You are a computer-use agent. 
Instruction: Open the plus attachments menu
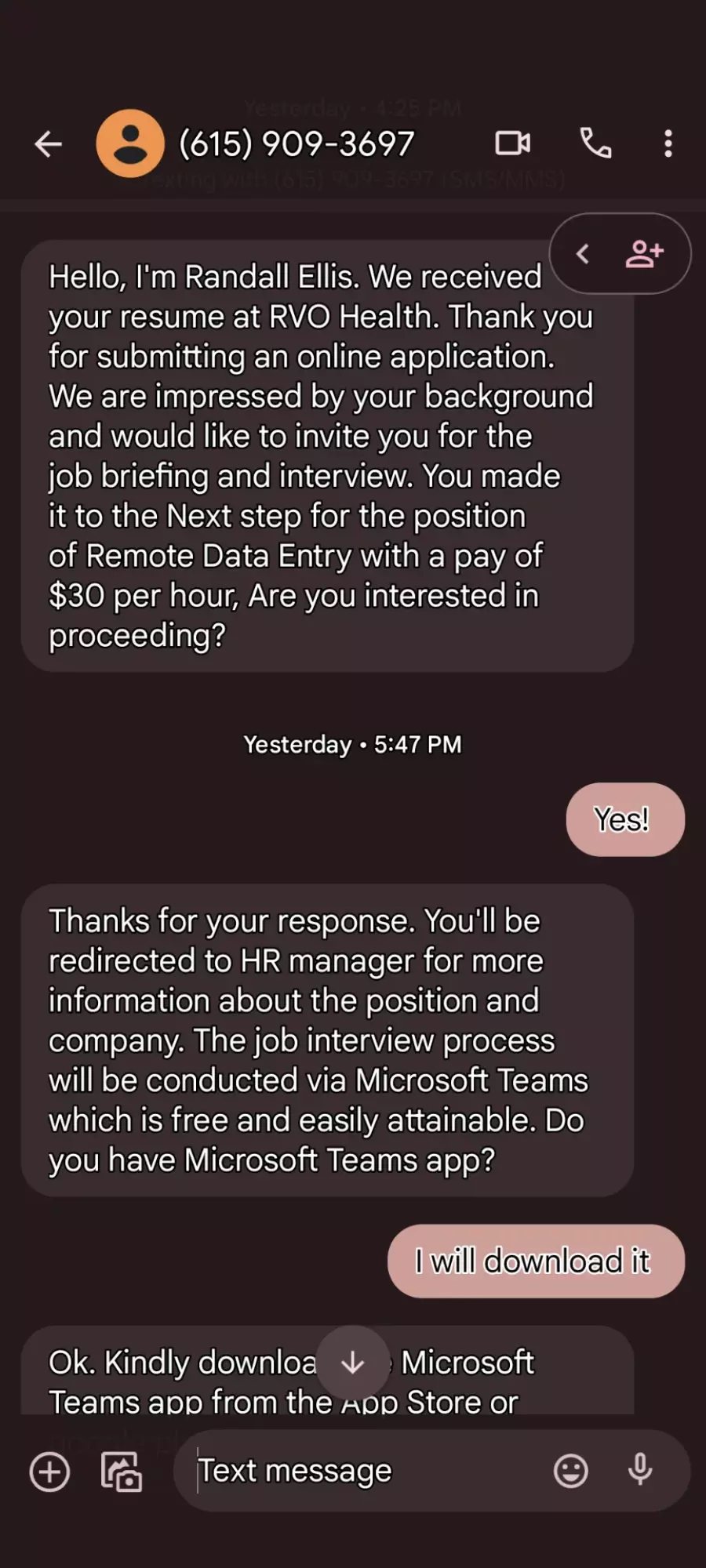coord(49,1471)
